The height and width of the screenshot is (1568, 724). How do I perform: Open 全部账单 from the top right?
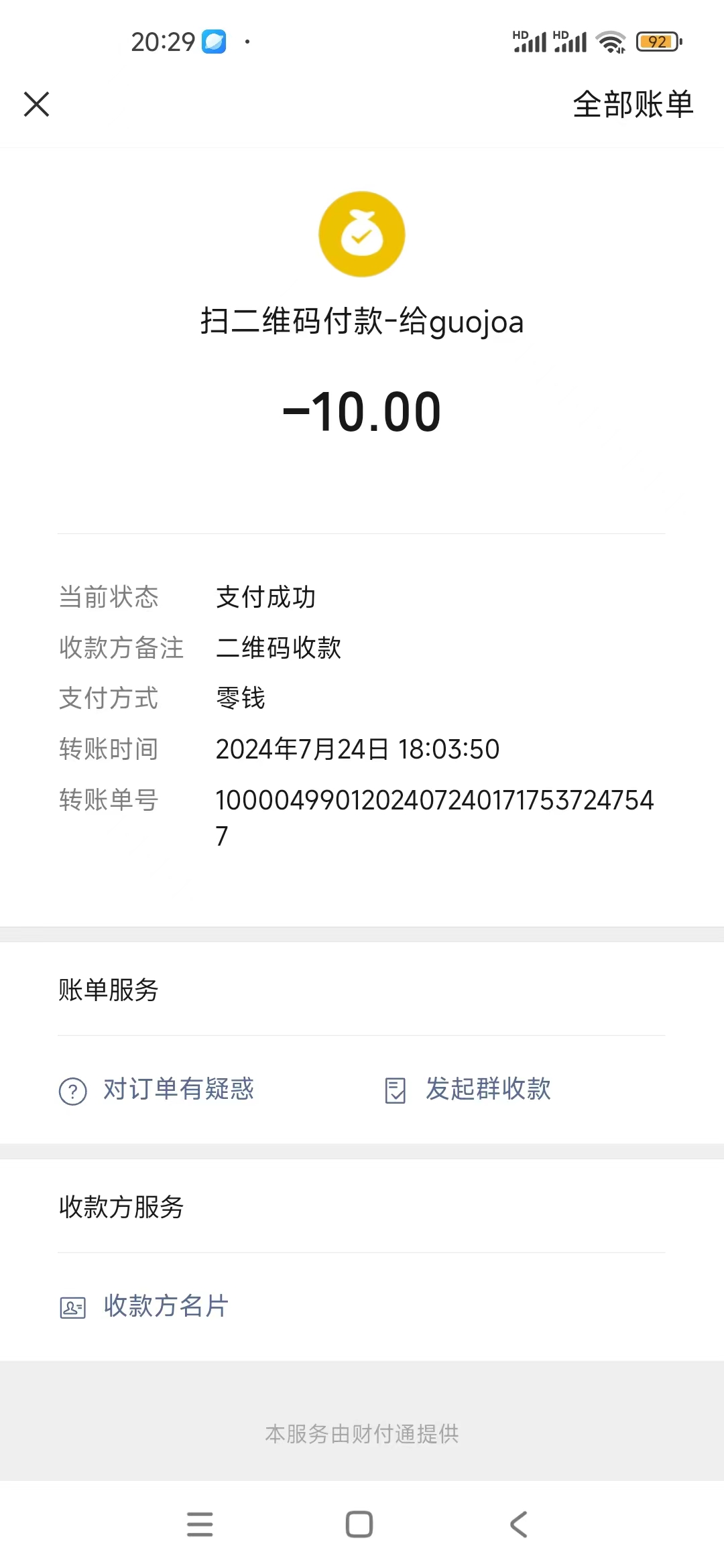(x=633, y=105)
